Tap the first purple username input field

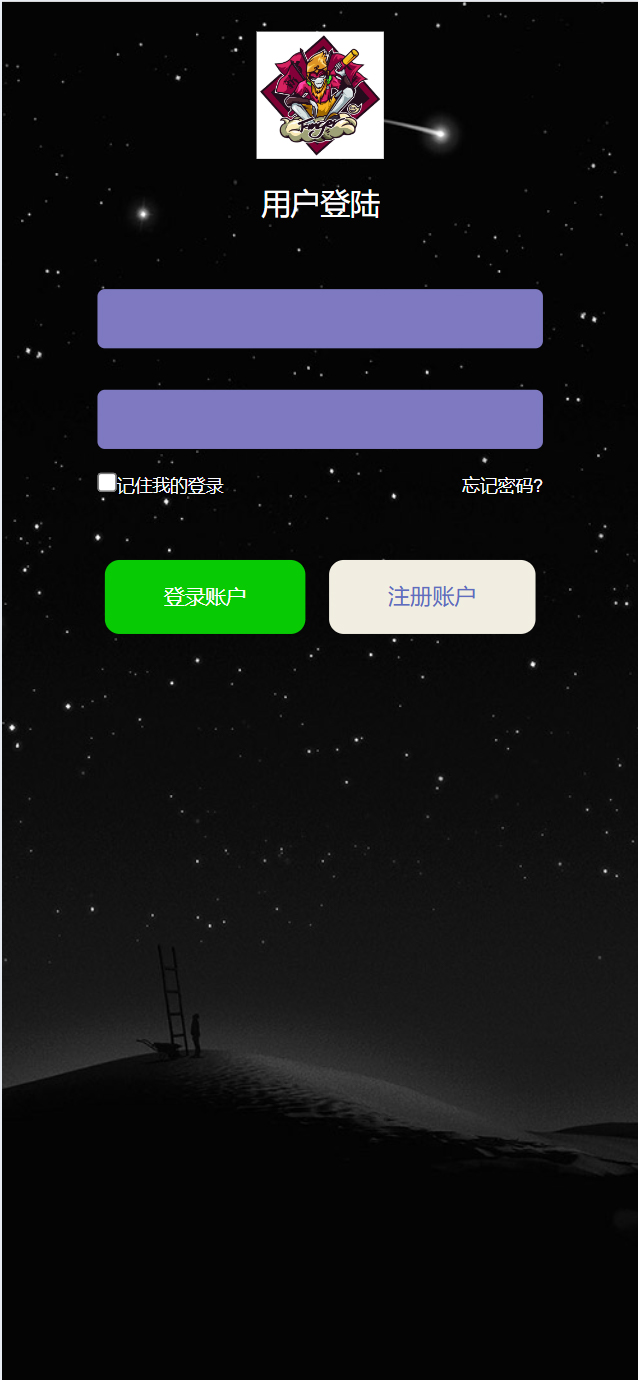(x=319, y=319)
